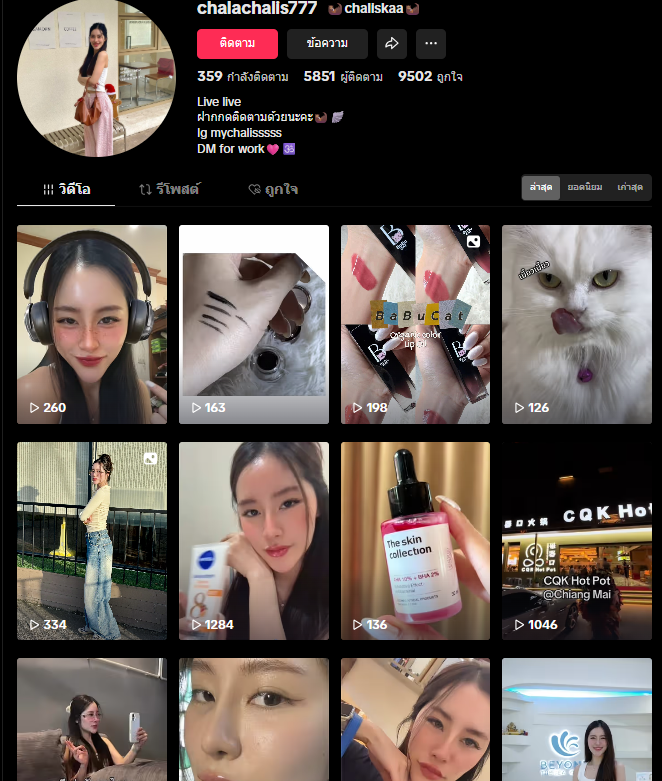Sort videos by ยอดนิยม popular
This screenshot has width=662, height=781.
(584, 187)
